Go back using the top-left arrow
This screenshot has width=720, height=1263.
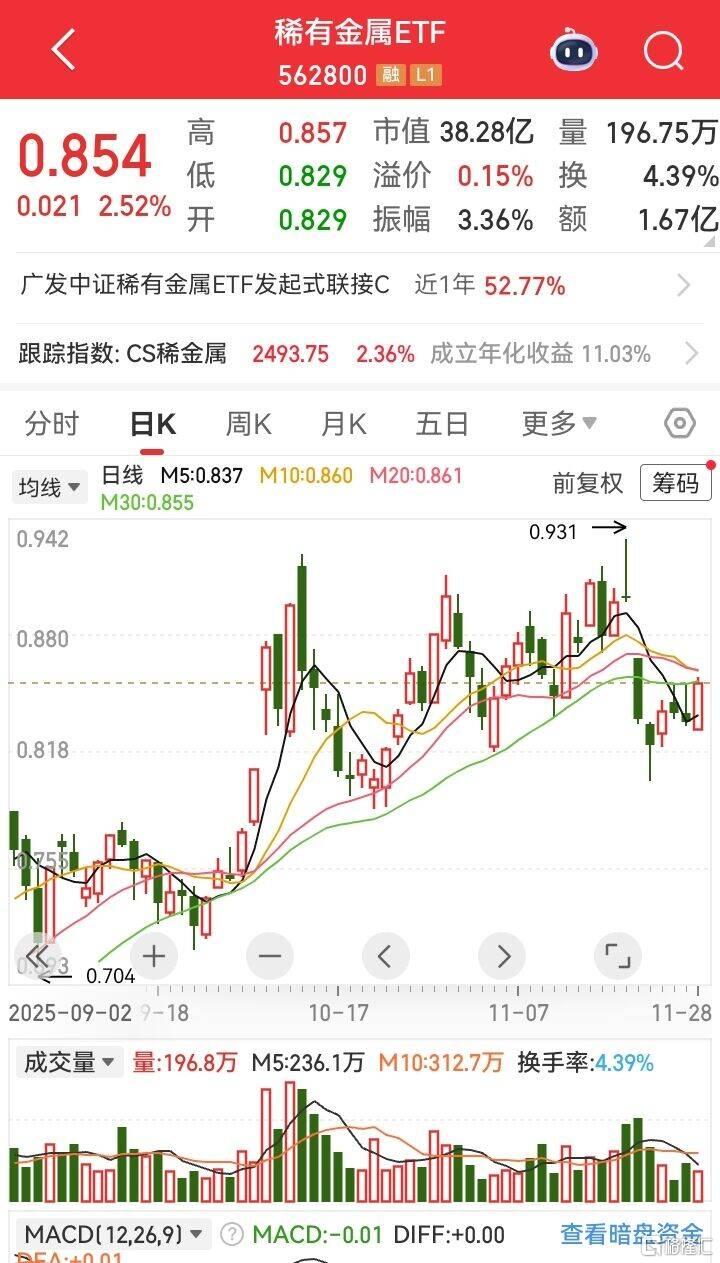tap(62, 49)
